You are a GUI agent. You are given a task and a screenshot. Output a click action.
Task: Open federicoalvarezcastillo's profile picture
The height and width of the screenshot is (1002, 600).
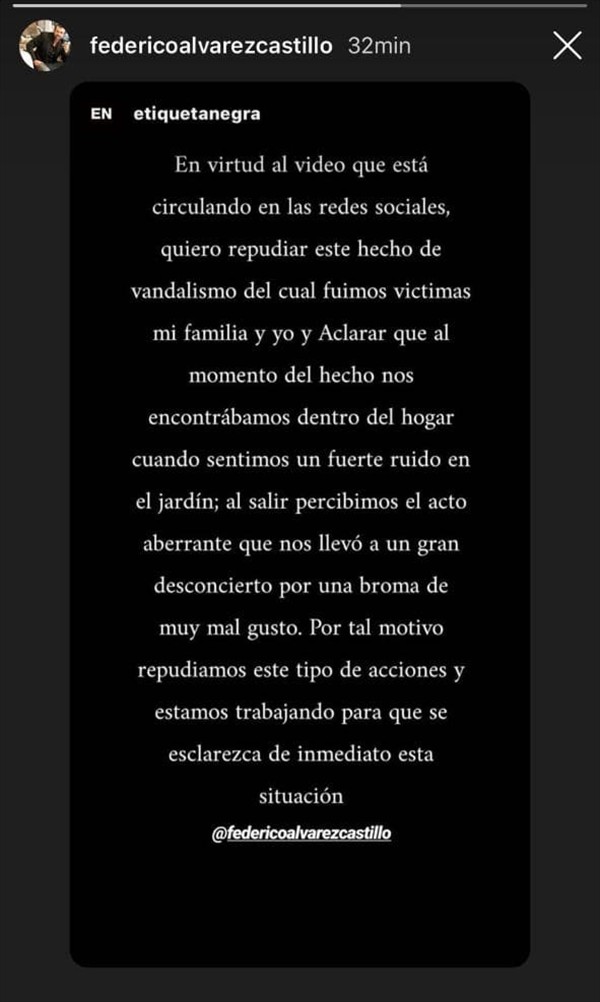[45, 47]
